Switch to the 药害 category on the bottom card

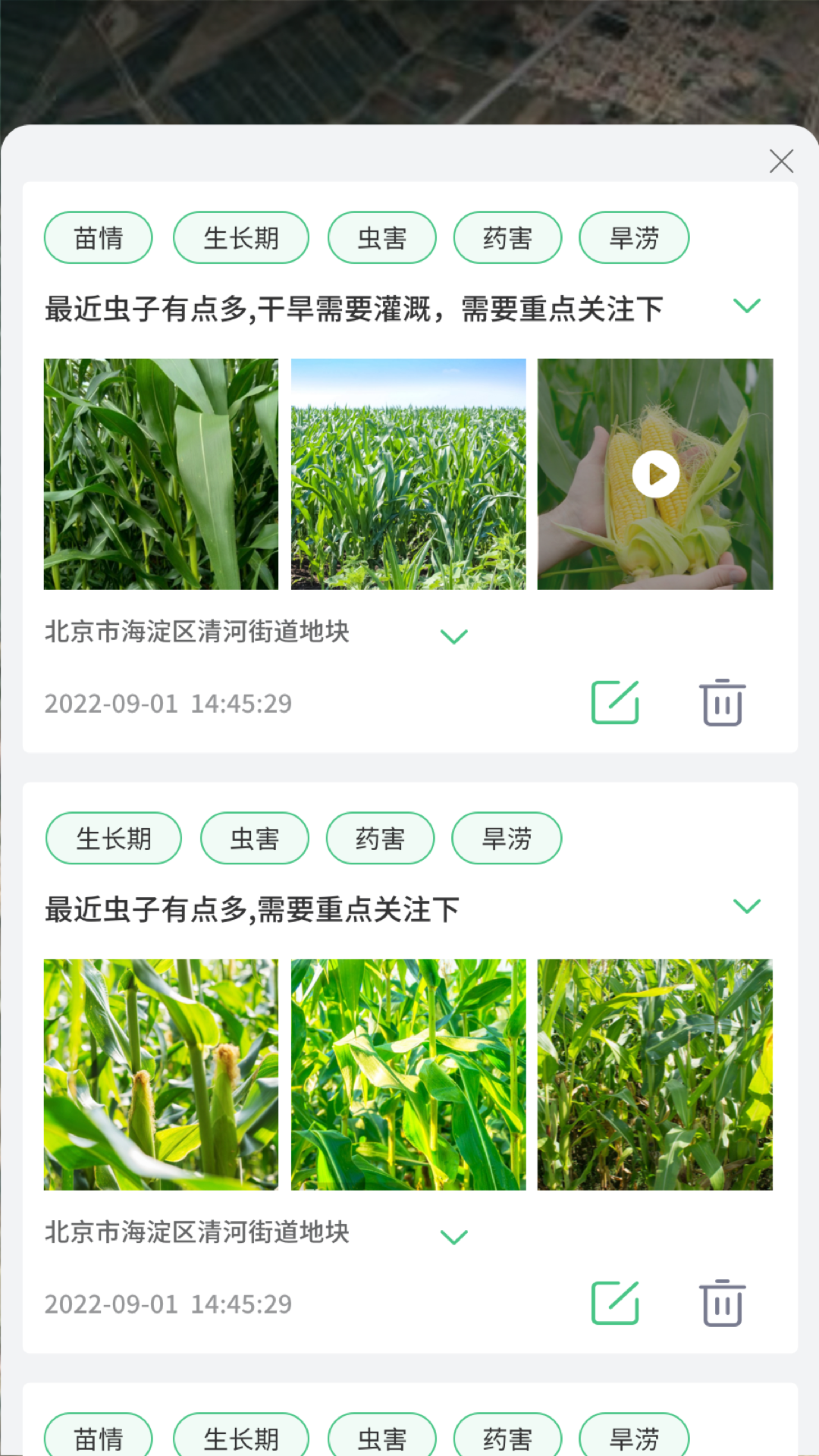(x=507, y=1436)
